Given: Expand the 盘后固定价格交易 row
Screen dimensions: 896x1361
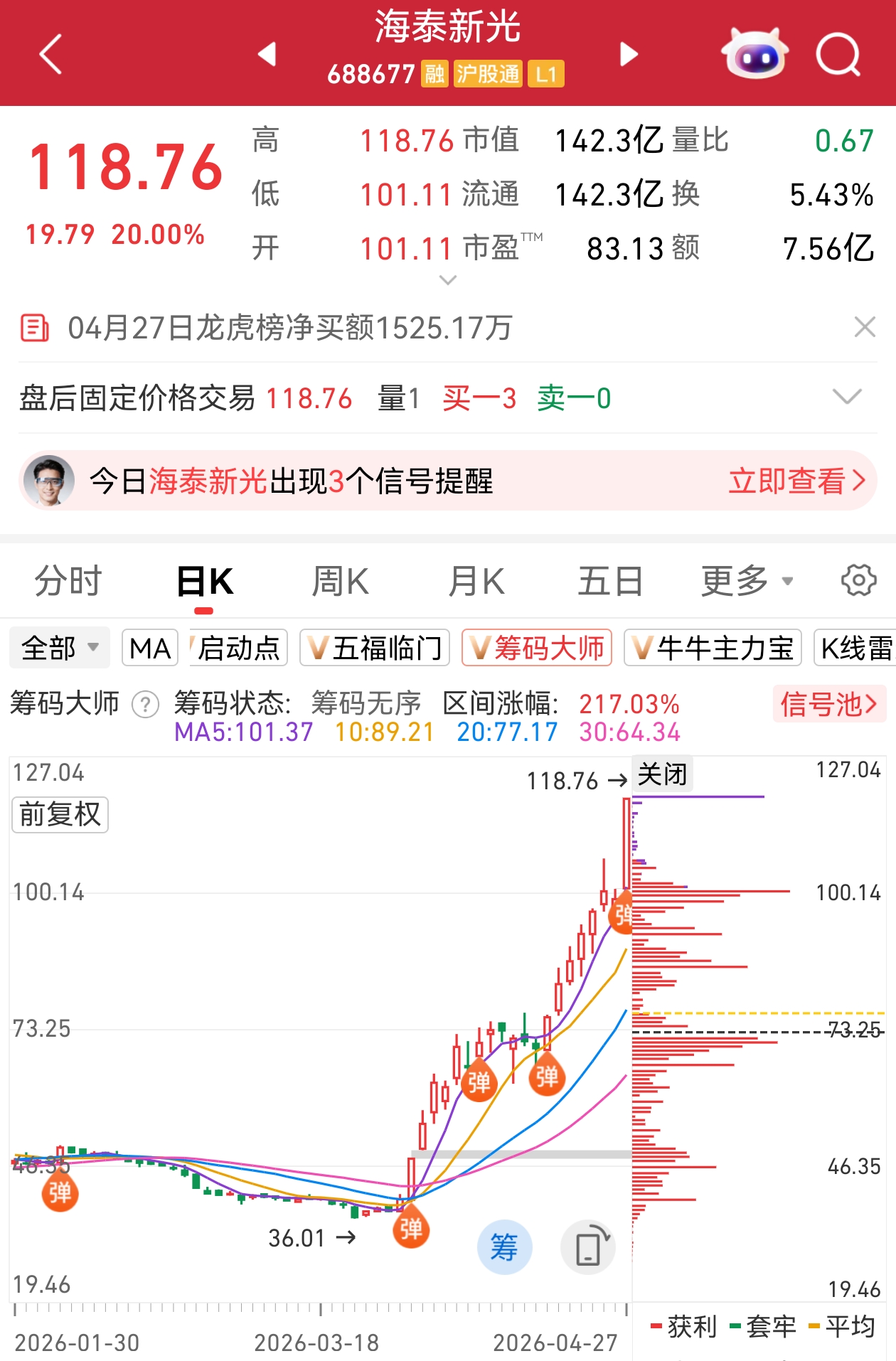Looking at the screenshot, I should tap(846, 397).
